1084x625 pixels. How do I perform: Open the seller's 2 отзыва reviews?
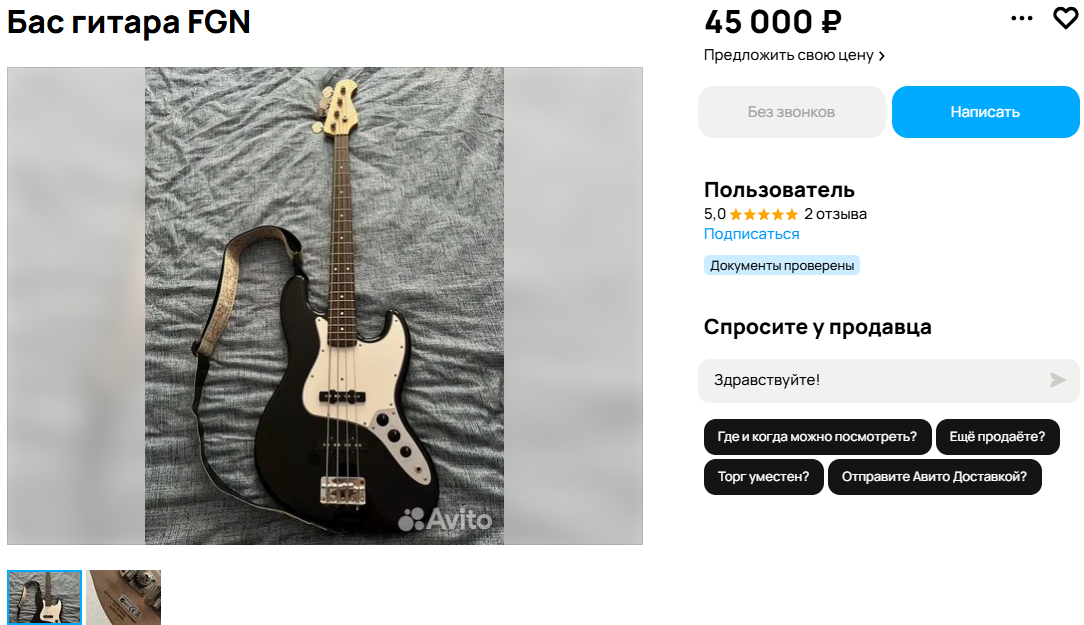point(835,214)
